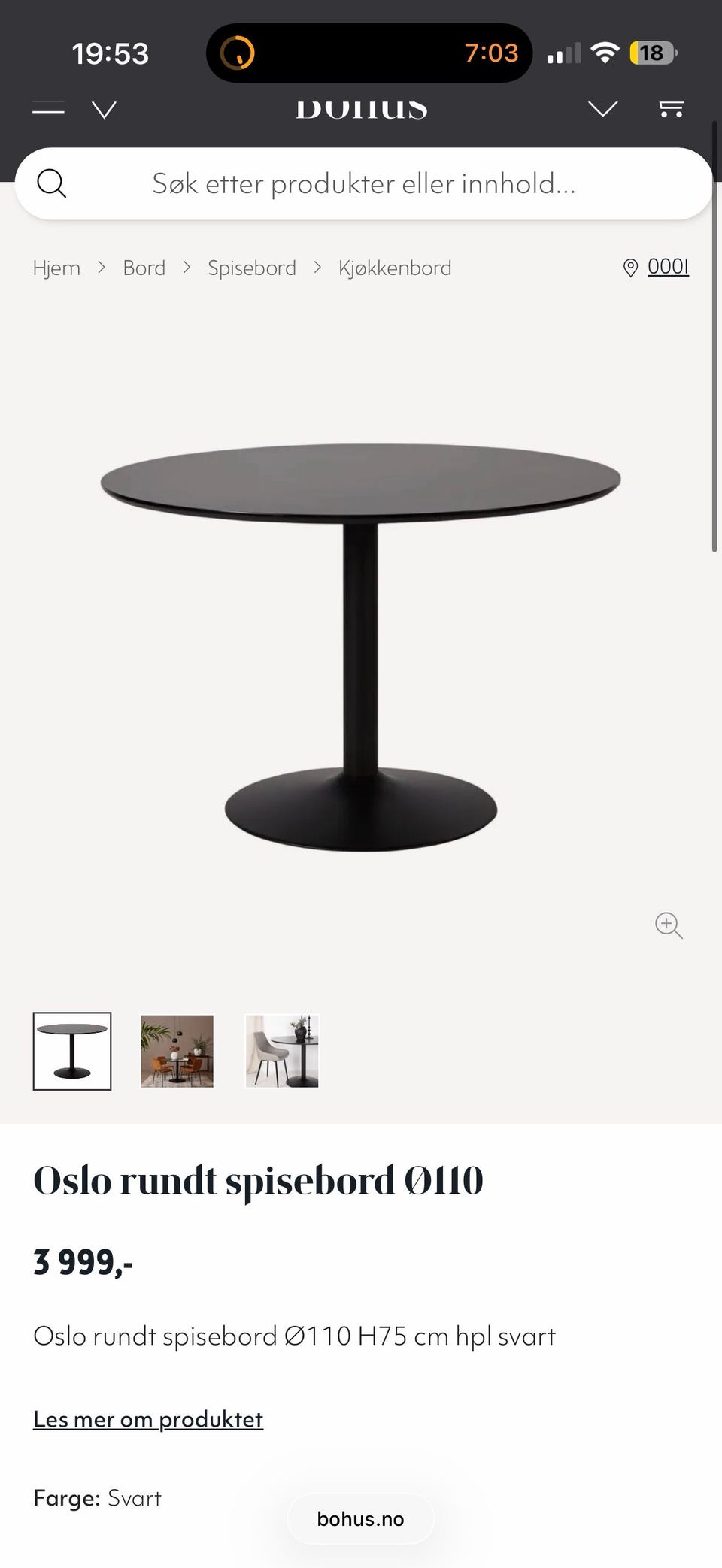Open the shopping cart

click(671, 110)
